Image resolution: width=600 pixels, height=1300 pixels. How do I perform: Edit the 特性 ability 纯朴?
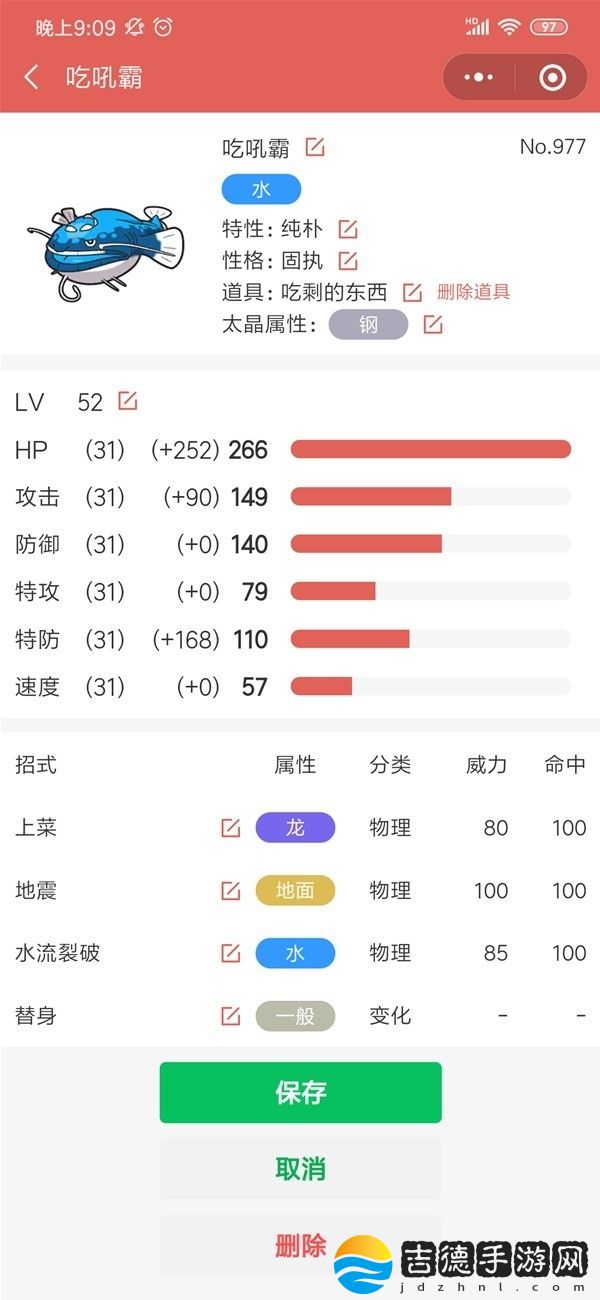(x=348, y=229)
